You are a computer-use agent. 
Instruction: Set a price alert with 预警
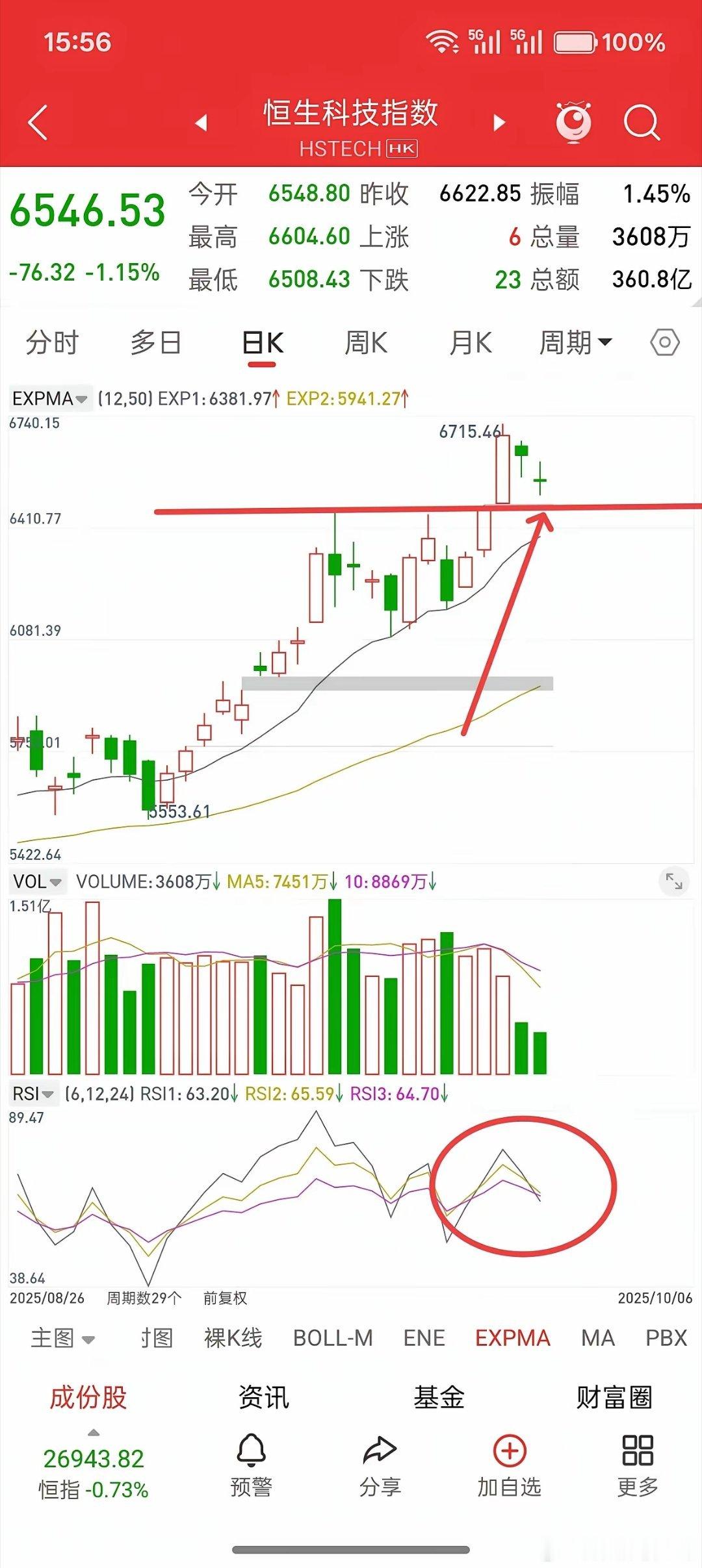(251, 1468)
